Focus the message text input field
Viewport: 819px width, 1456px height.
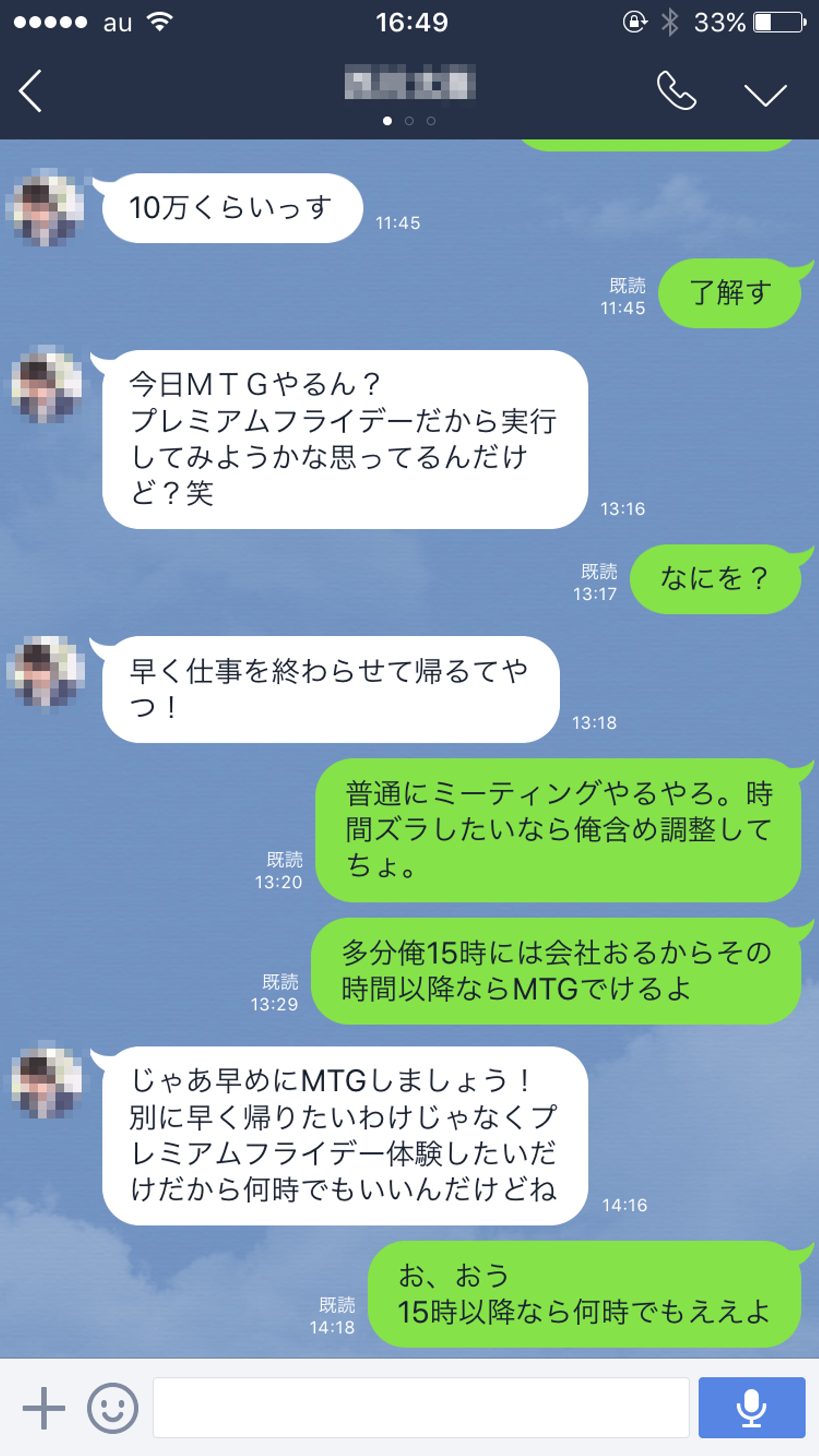coord(421,1408)
